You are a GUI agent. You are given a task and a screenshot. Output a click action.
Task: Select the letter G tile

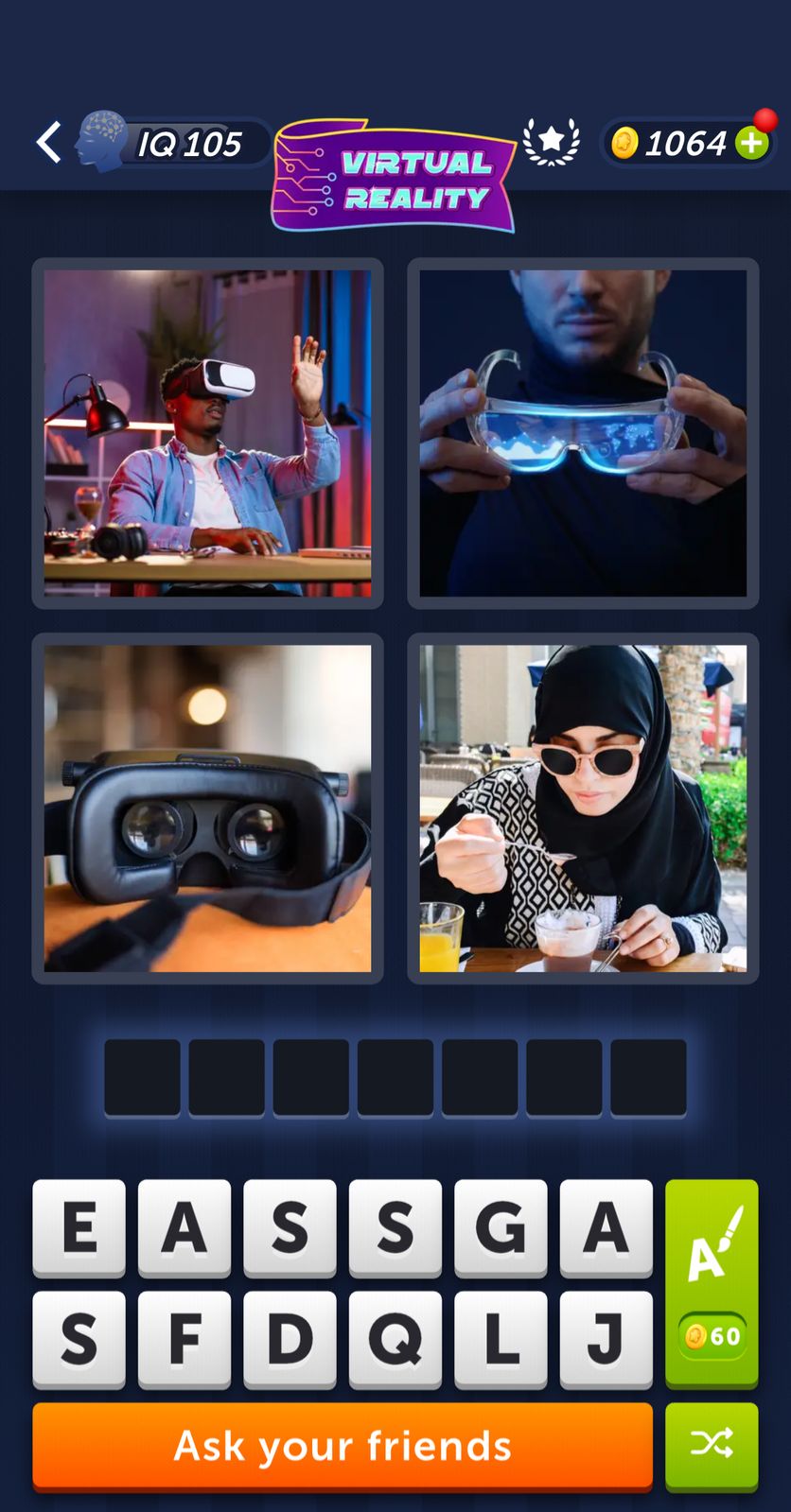pos(501,1226)
